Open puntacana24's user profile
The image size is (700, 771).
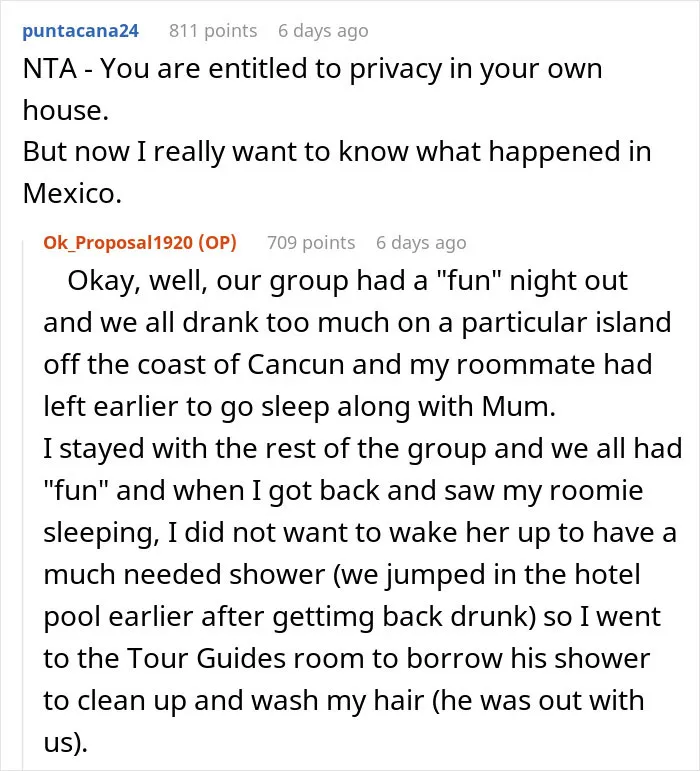81,30
